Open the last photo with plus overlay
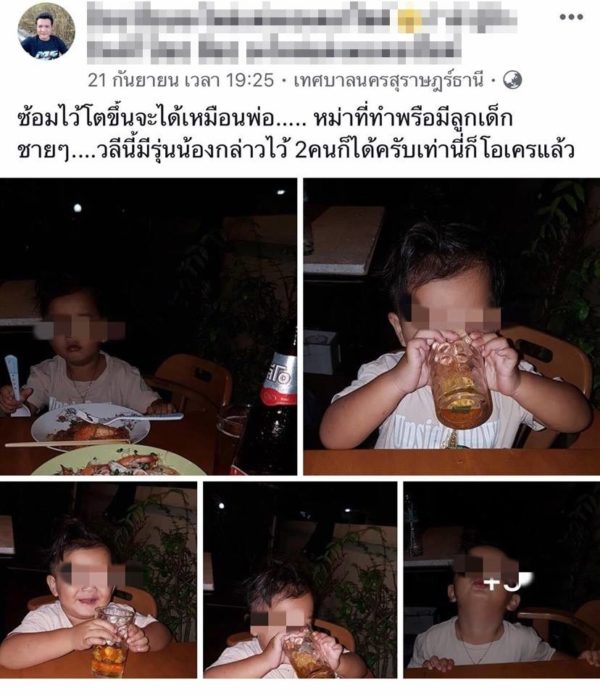600x696 pixels. pos(501,580)
